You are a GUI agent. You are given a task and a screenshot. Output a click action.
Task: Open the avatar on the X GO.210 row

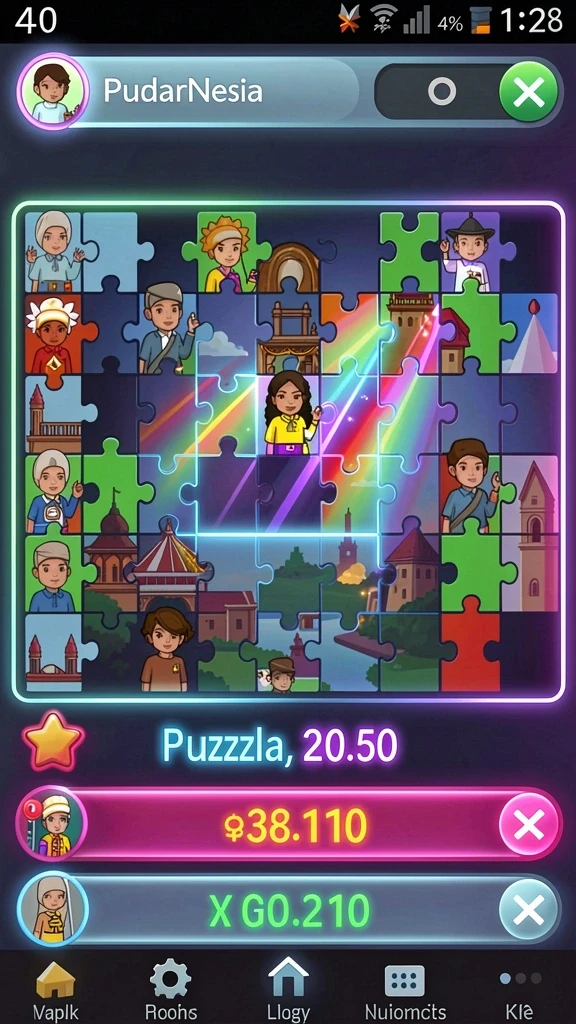click(52, 909)
